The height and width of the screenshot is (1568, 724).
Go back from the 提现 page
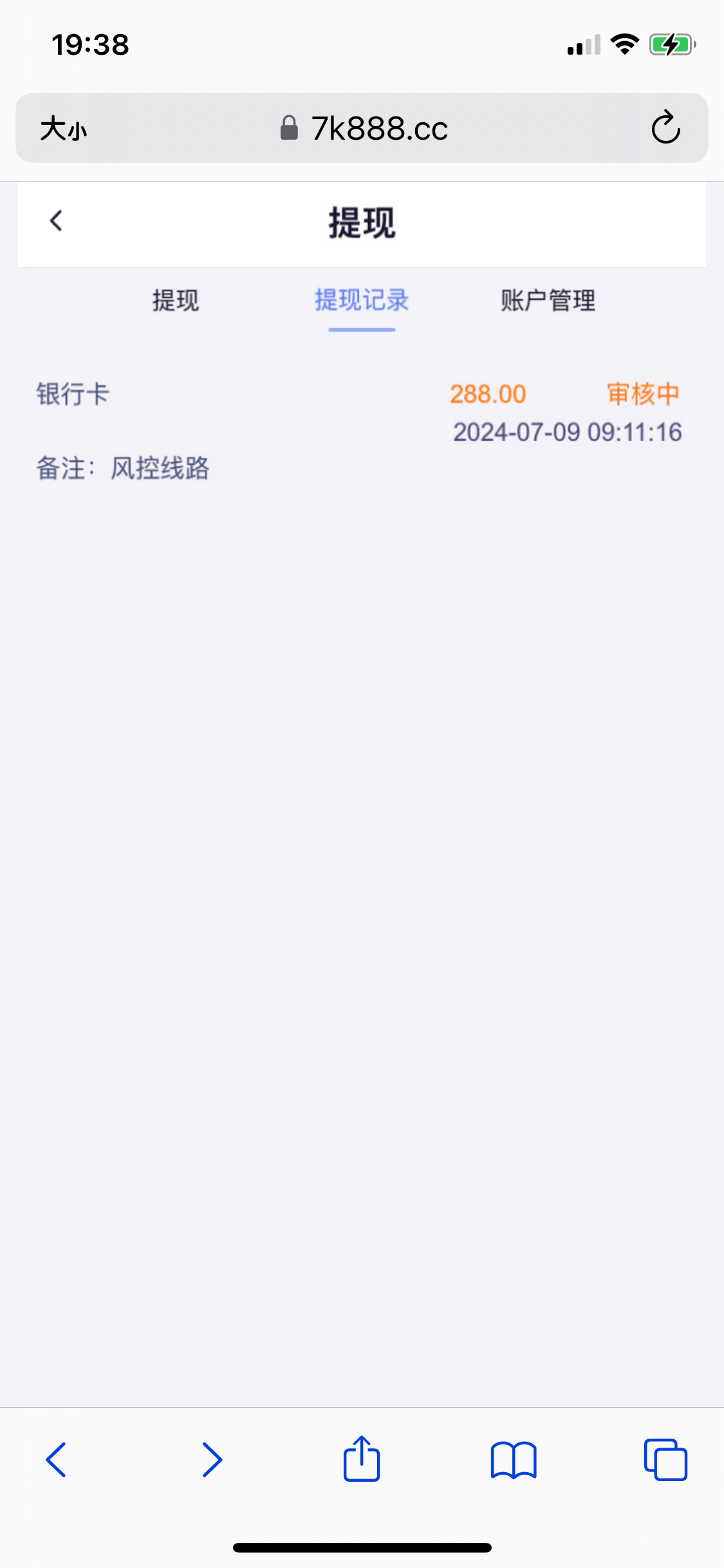tap(57, 221)
